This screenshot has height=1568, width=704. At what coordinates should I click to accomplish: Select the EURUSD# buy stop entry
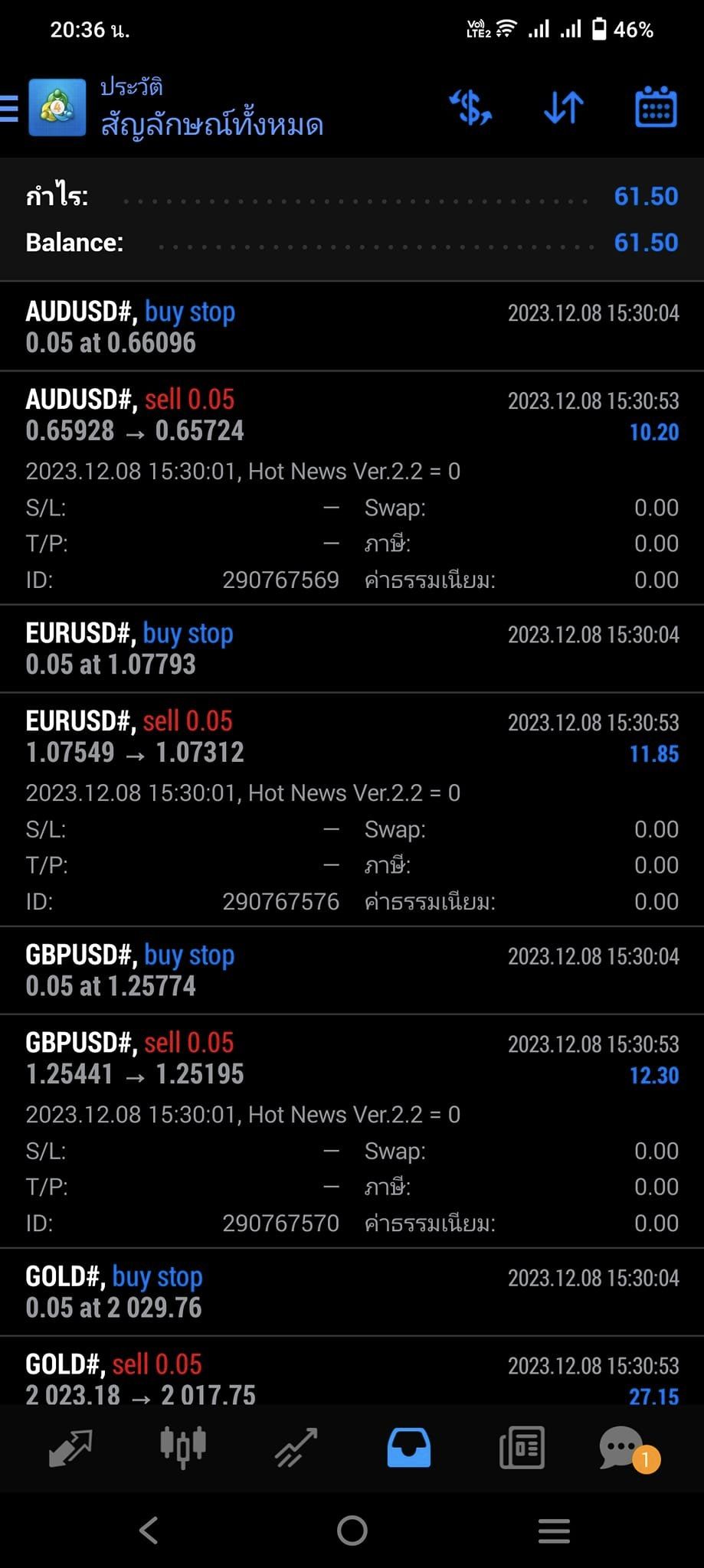click(352, 648)
